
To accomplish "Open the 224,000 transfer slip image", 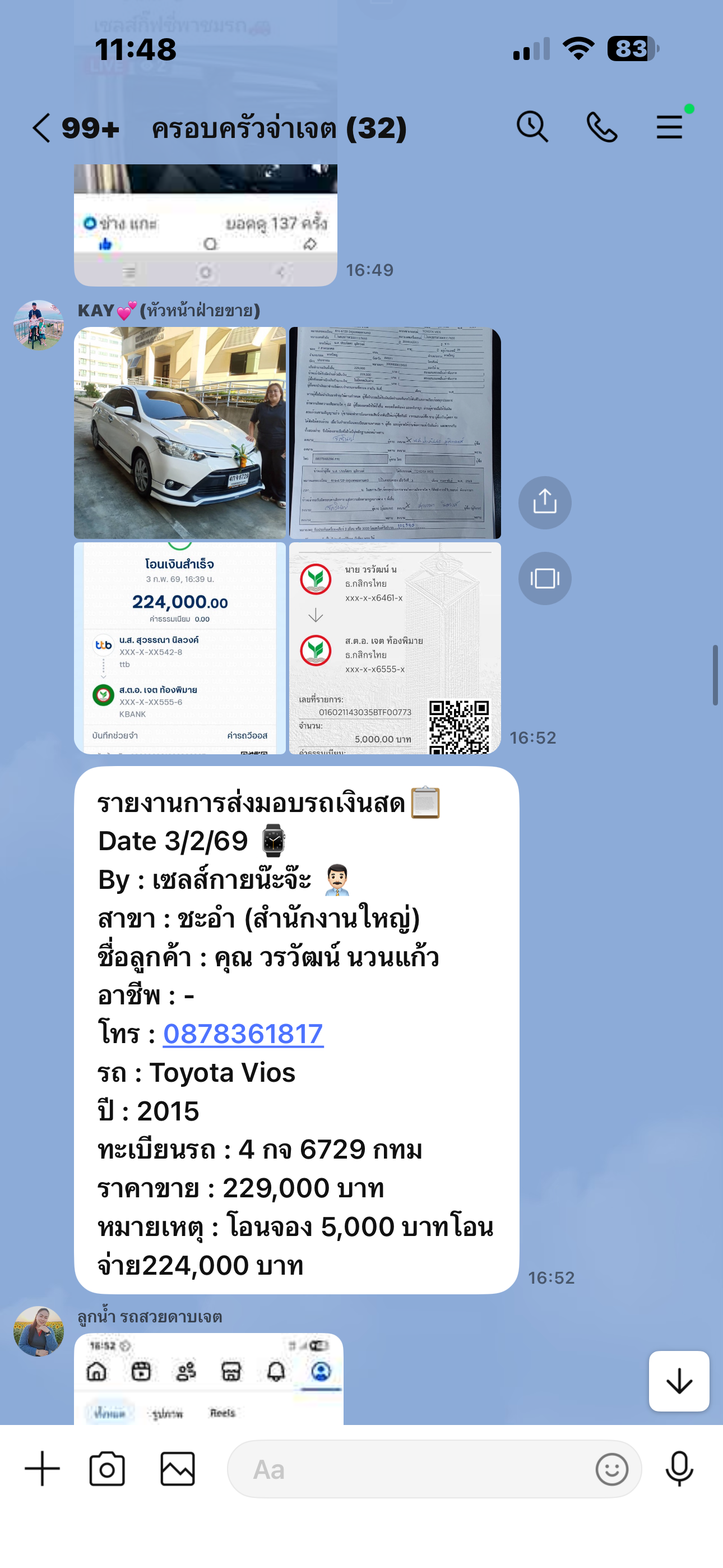I will (179, 648).
